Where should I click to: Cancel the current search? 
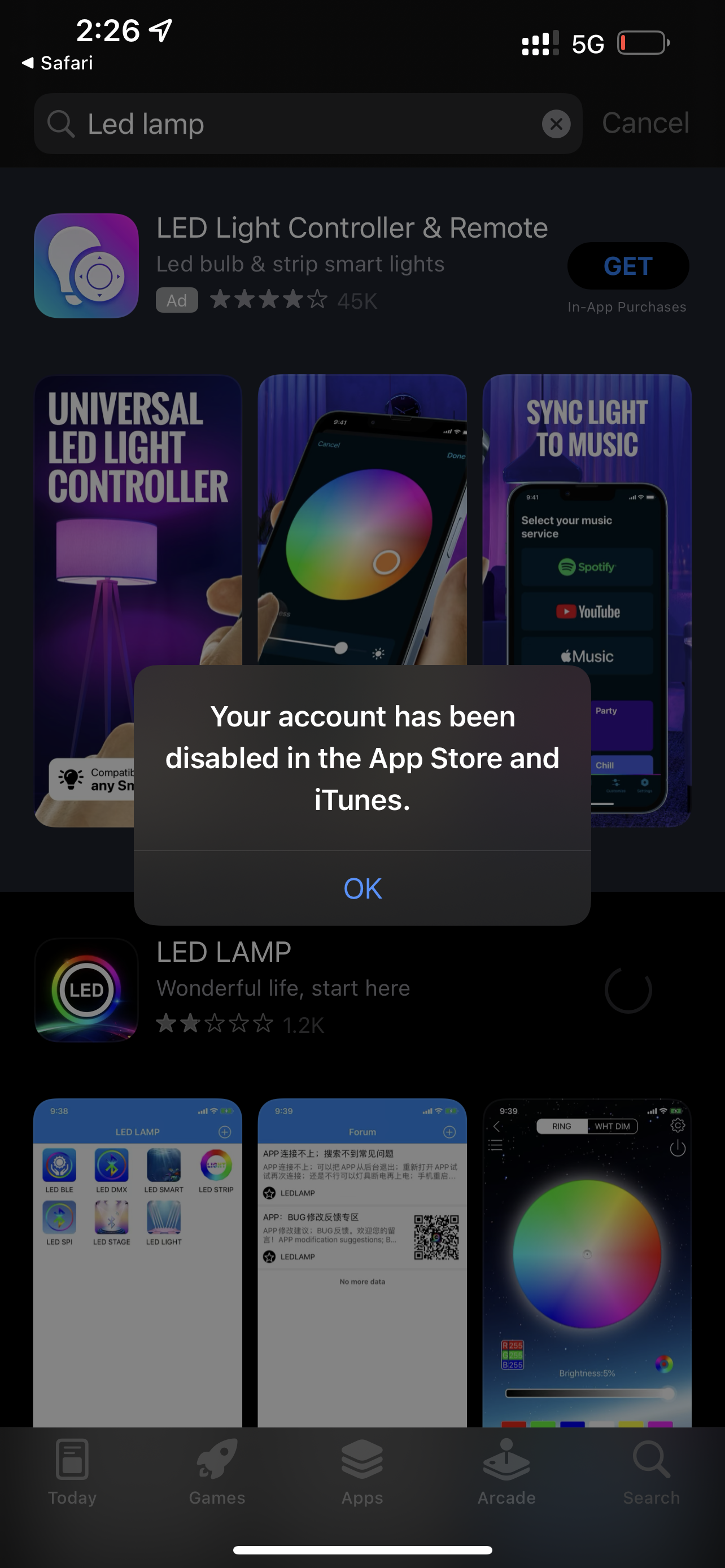645,124
